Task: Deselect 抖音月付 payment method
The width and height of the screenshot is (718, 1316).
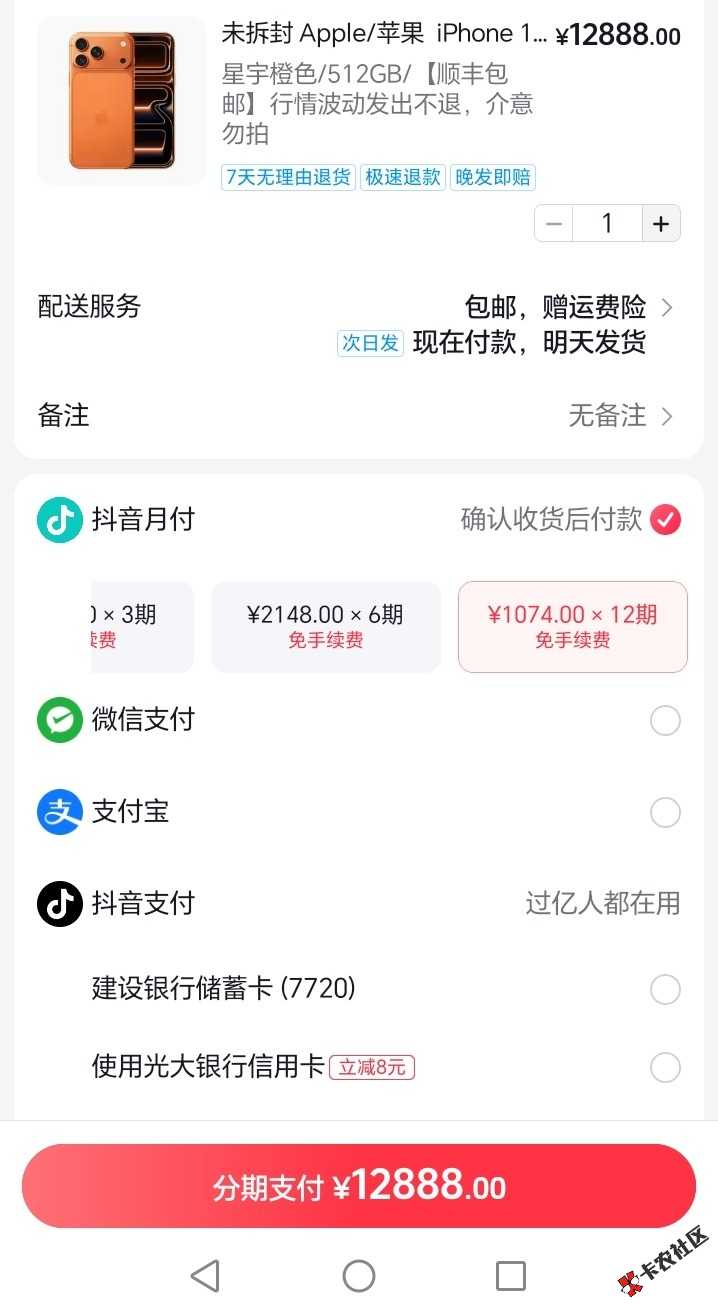Action: 665,520
